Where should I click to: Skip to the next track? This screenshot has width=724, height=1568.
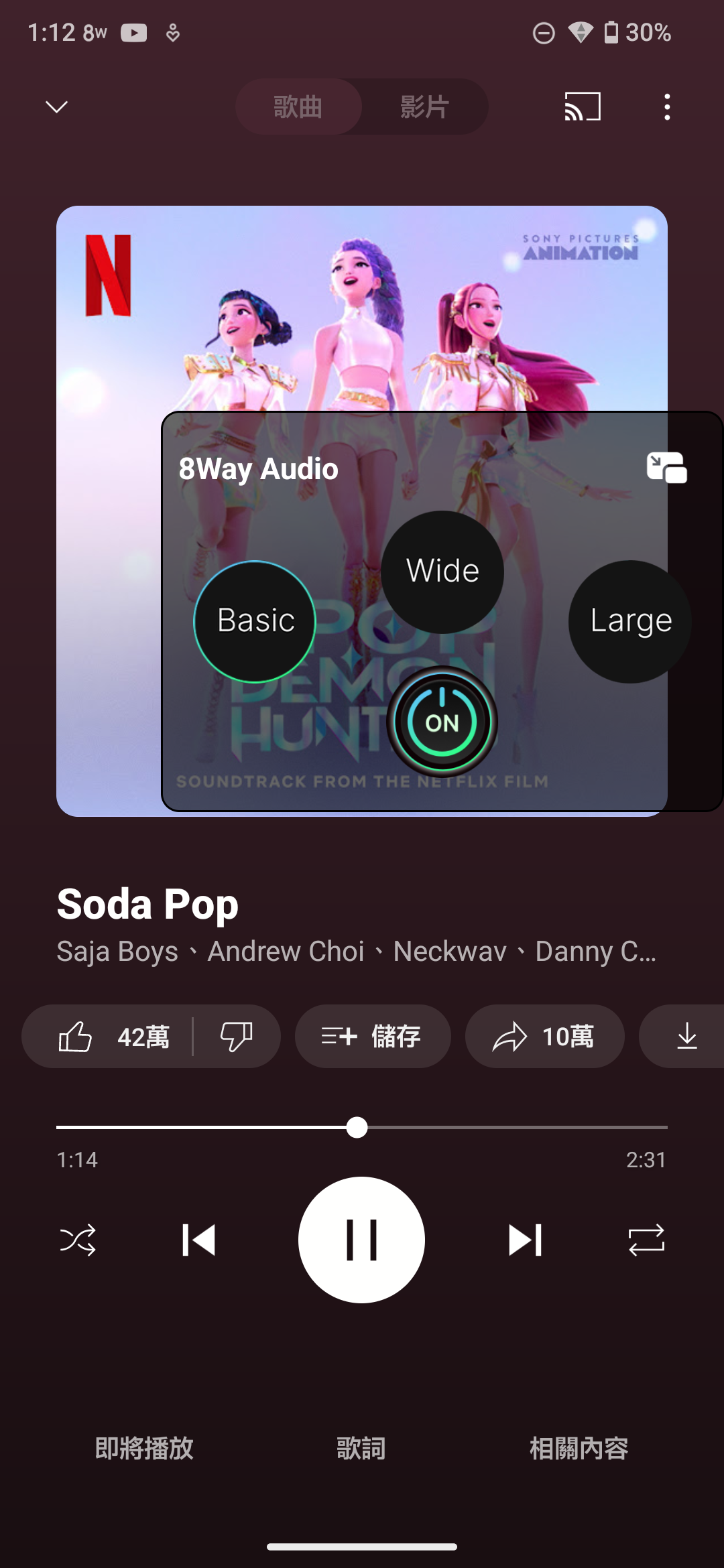coord(525,1240)
